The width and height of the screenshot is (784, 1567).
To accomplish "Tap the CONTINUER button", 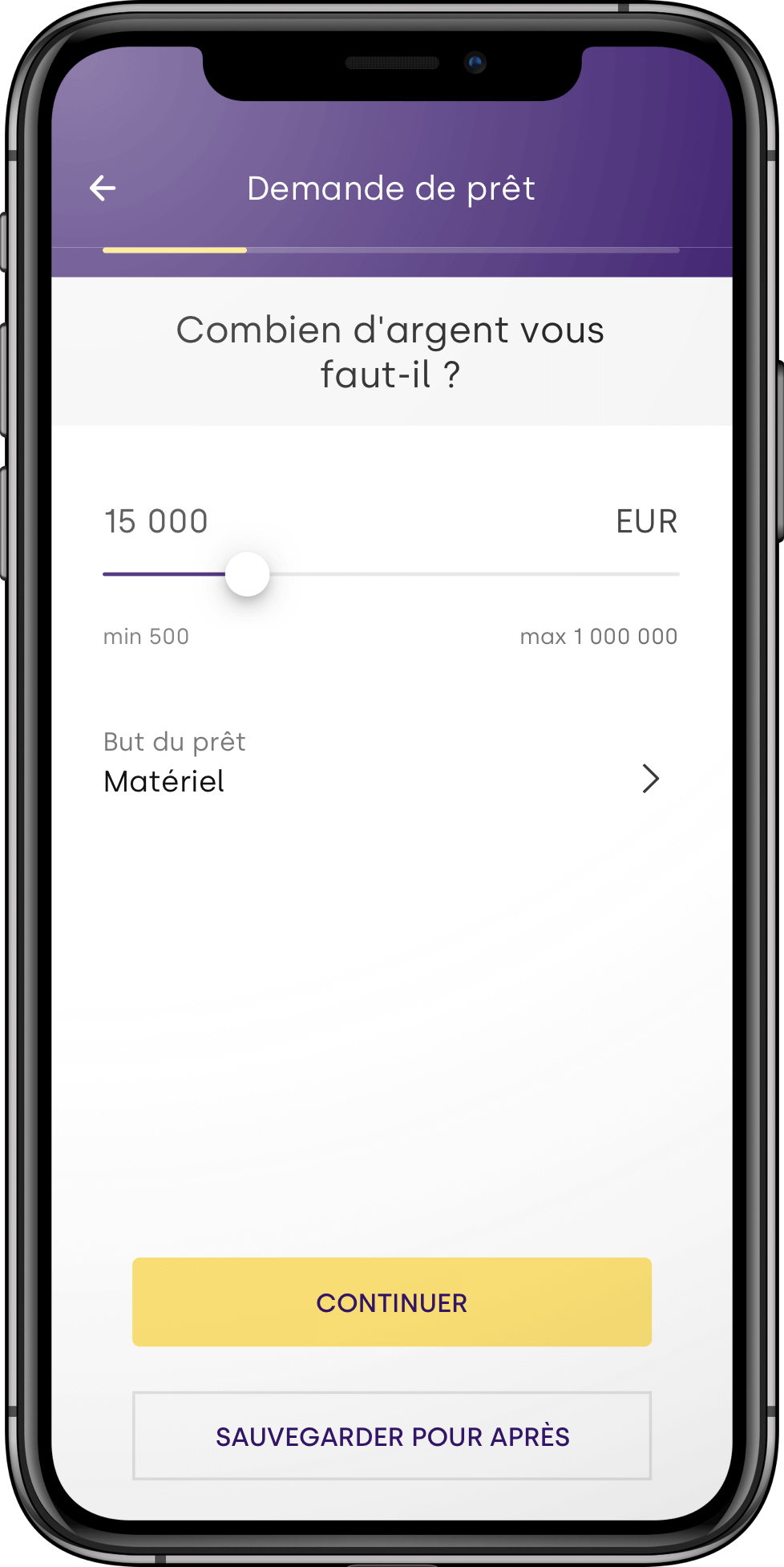I will coord(391,1302).
